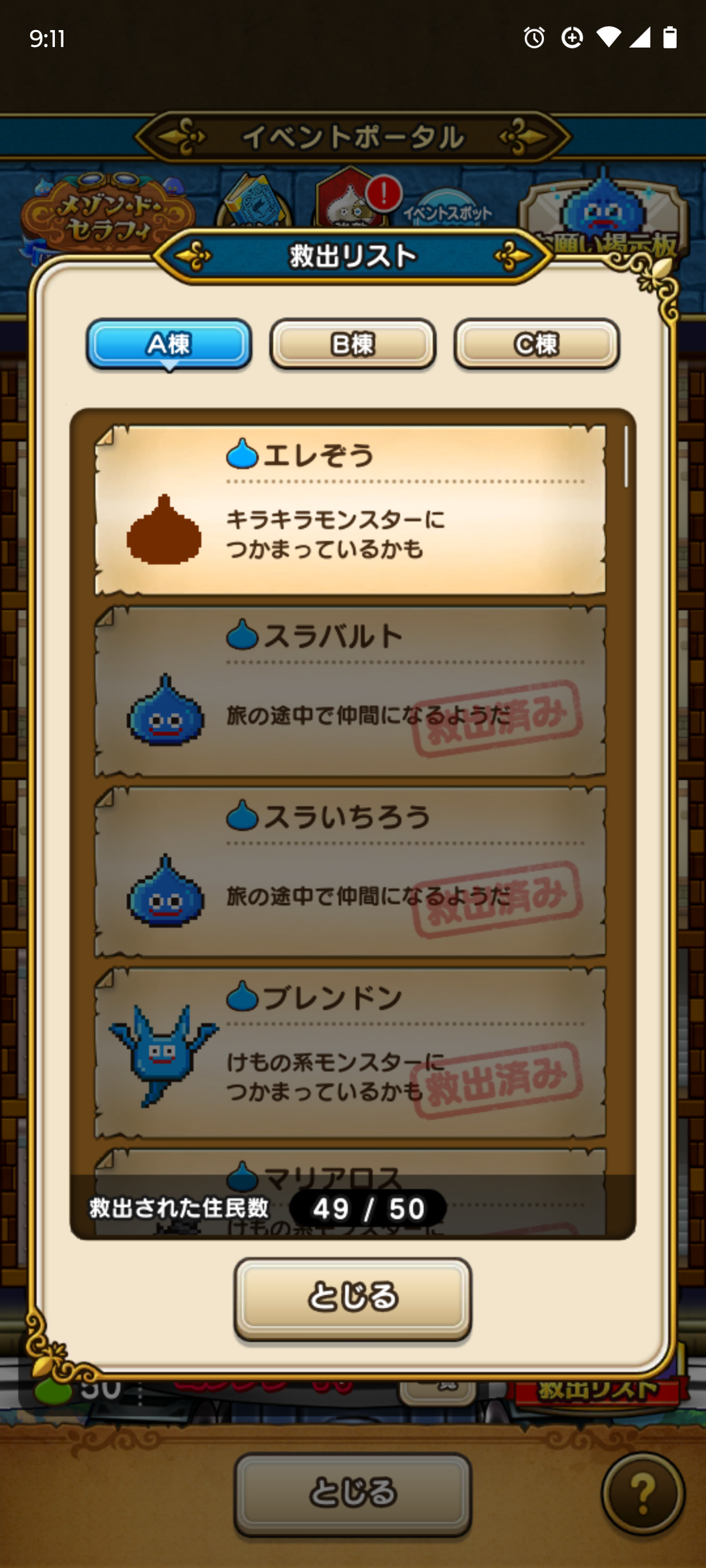Open the スラいちろう rescue entry
706x1568 pixels.
tap(350, 872)
